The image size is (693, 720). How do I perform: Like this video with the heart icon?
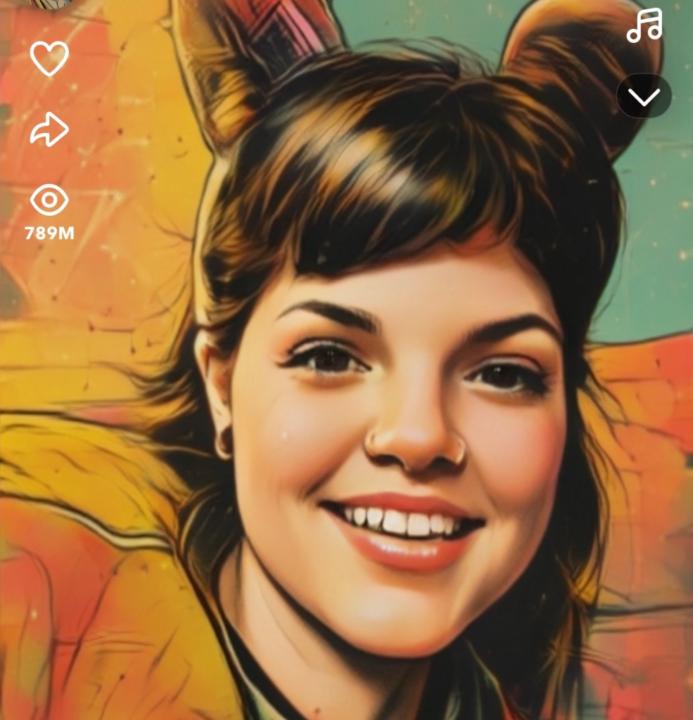49,59
